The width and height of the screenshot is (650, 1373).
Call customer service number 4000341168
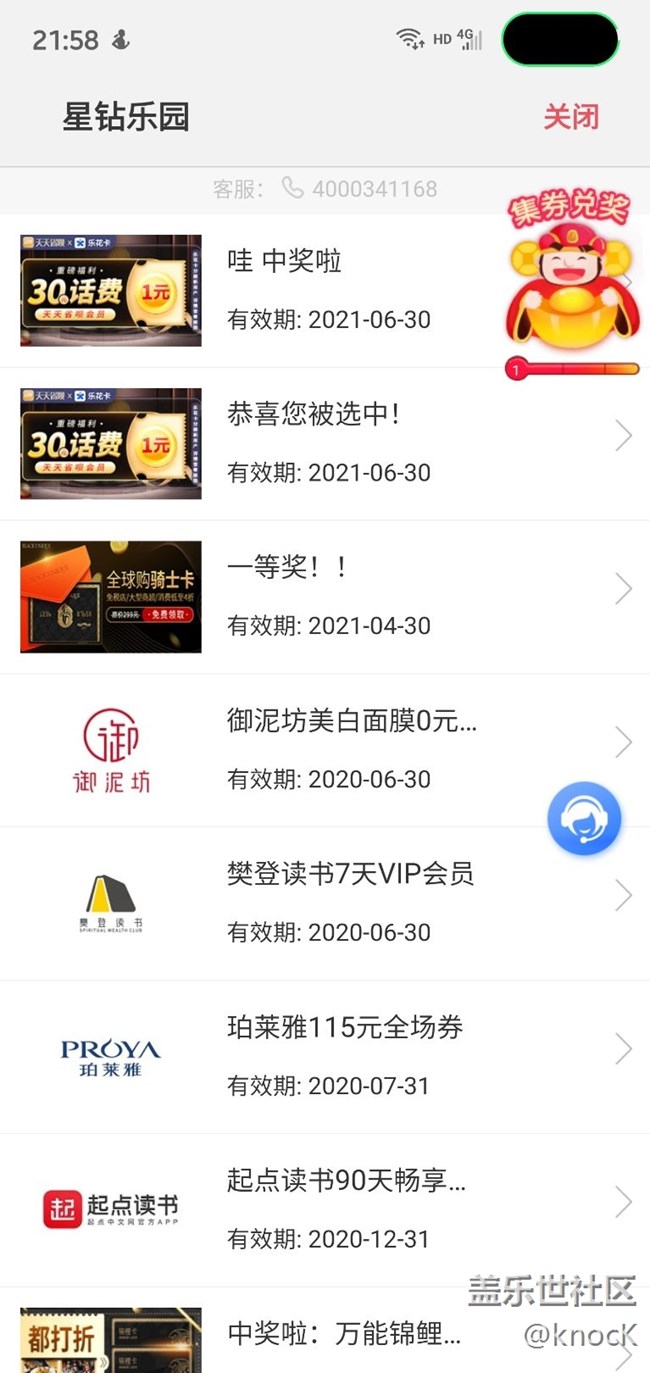coord(373,188)
